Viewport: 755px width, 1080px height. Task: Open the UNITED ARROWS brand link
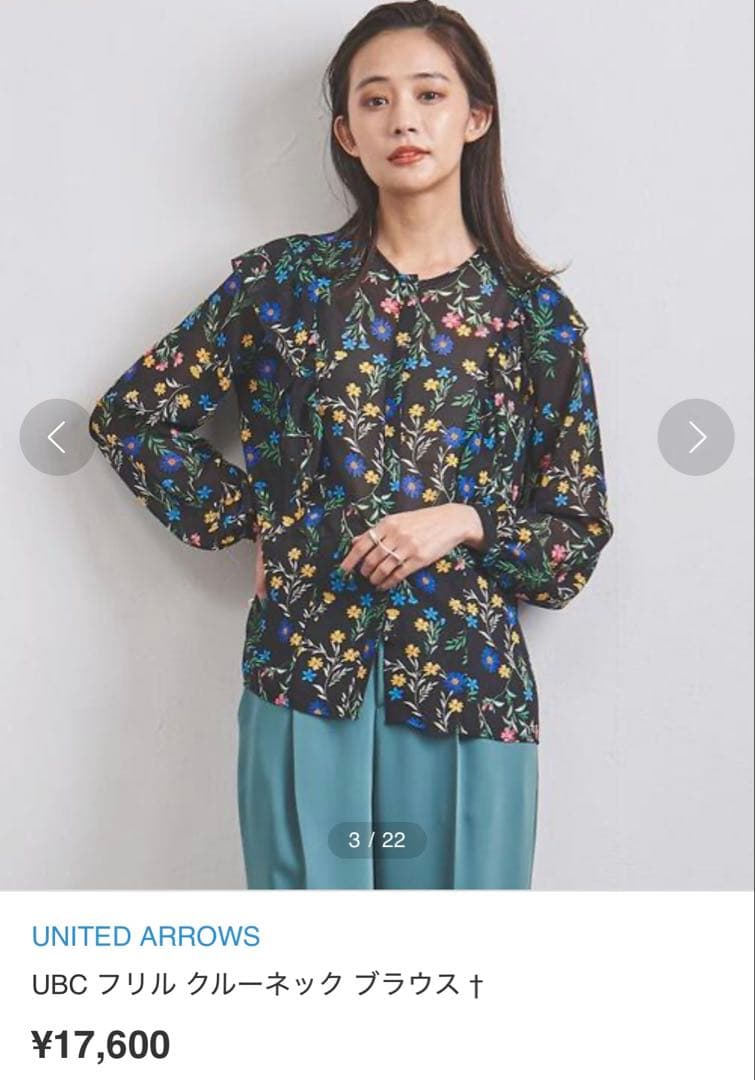click(x=146, y=936)
